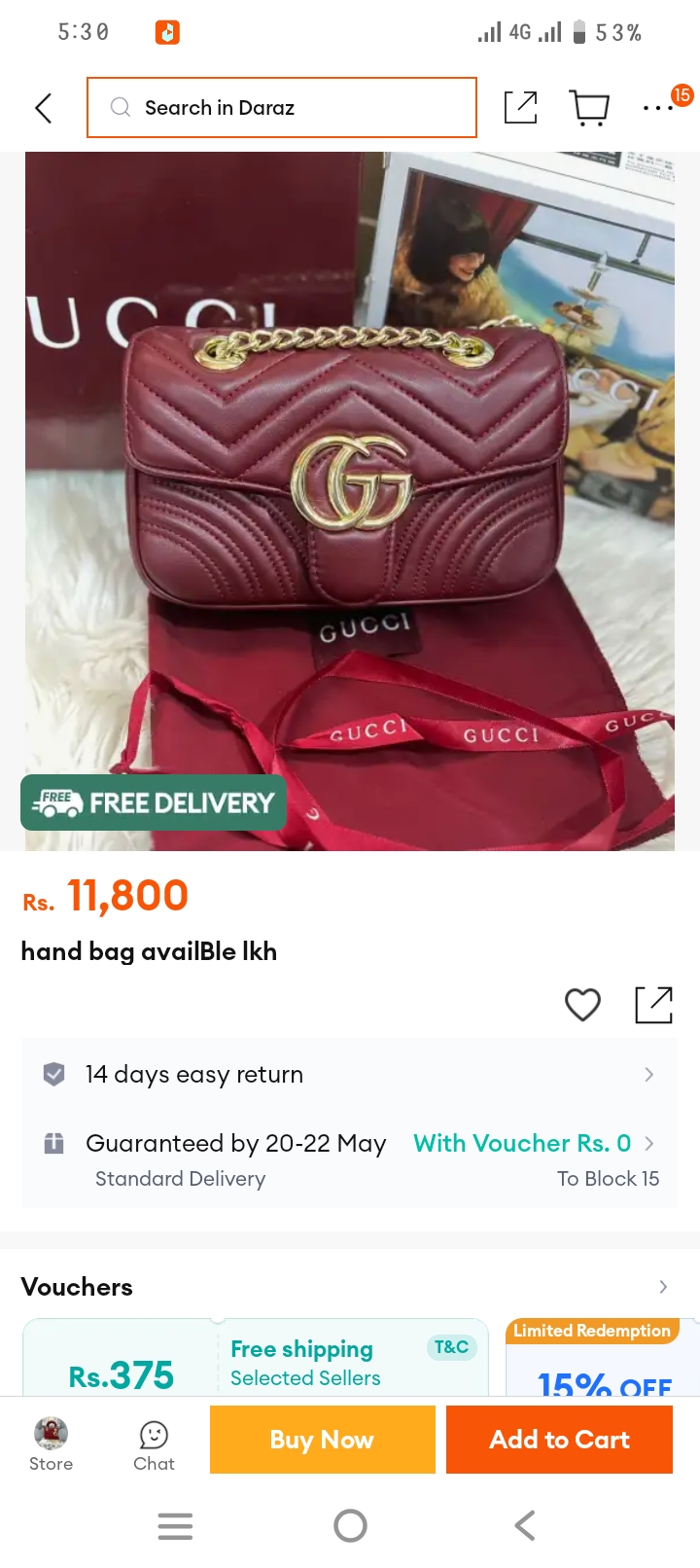The image size is (700, 1568).
Task: View the handbag product photo
Action: click(x=350, y=501)
